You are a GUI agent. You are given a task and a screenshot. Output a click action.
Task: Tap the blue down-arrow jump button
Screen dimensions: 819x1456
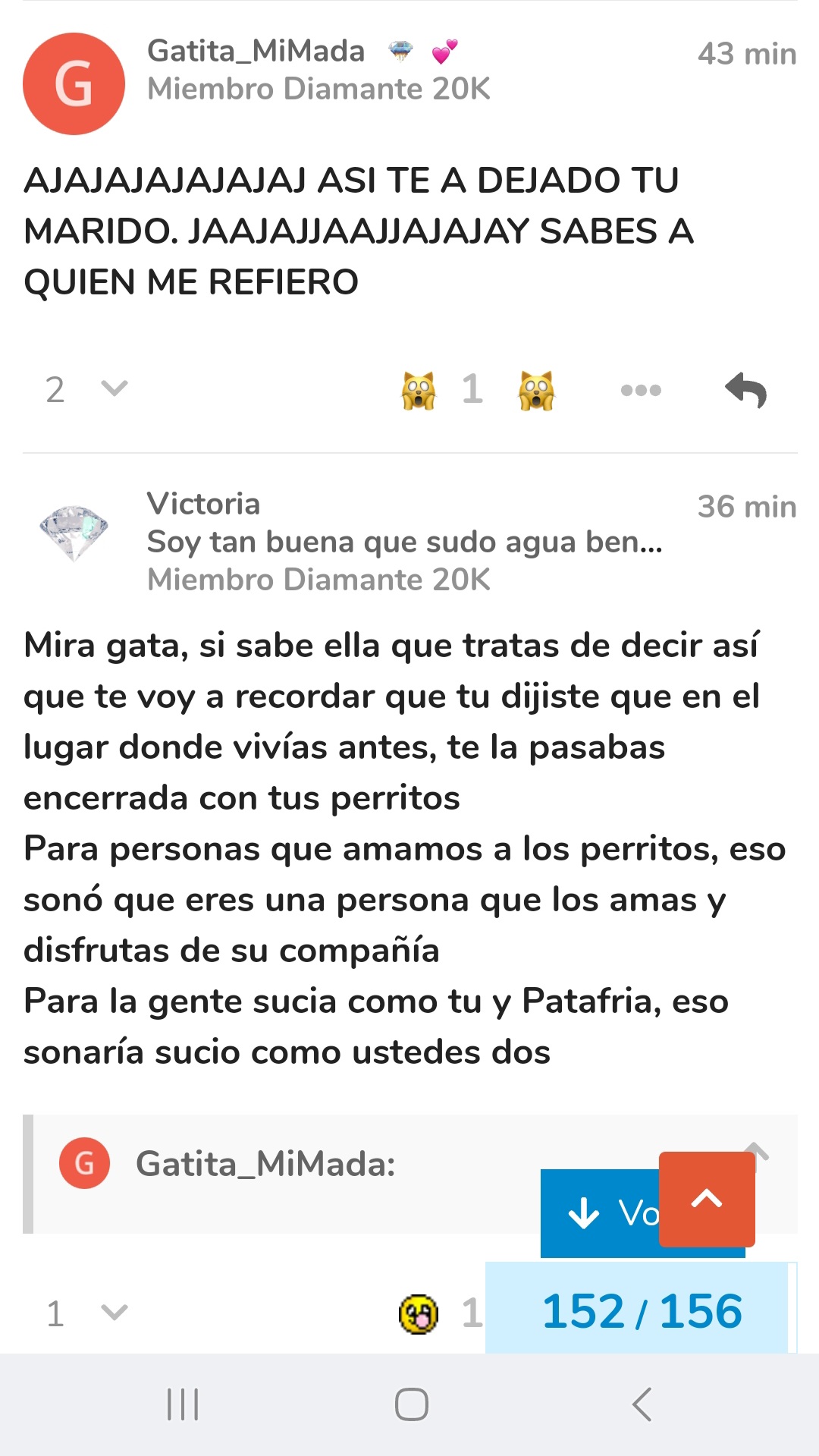pos(599,1212)
